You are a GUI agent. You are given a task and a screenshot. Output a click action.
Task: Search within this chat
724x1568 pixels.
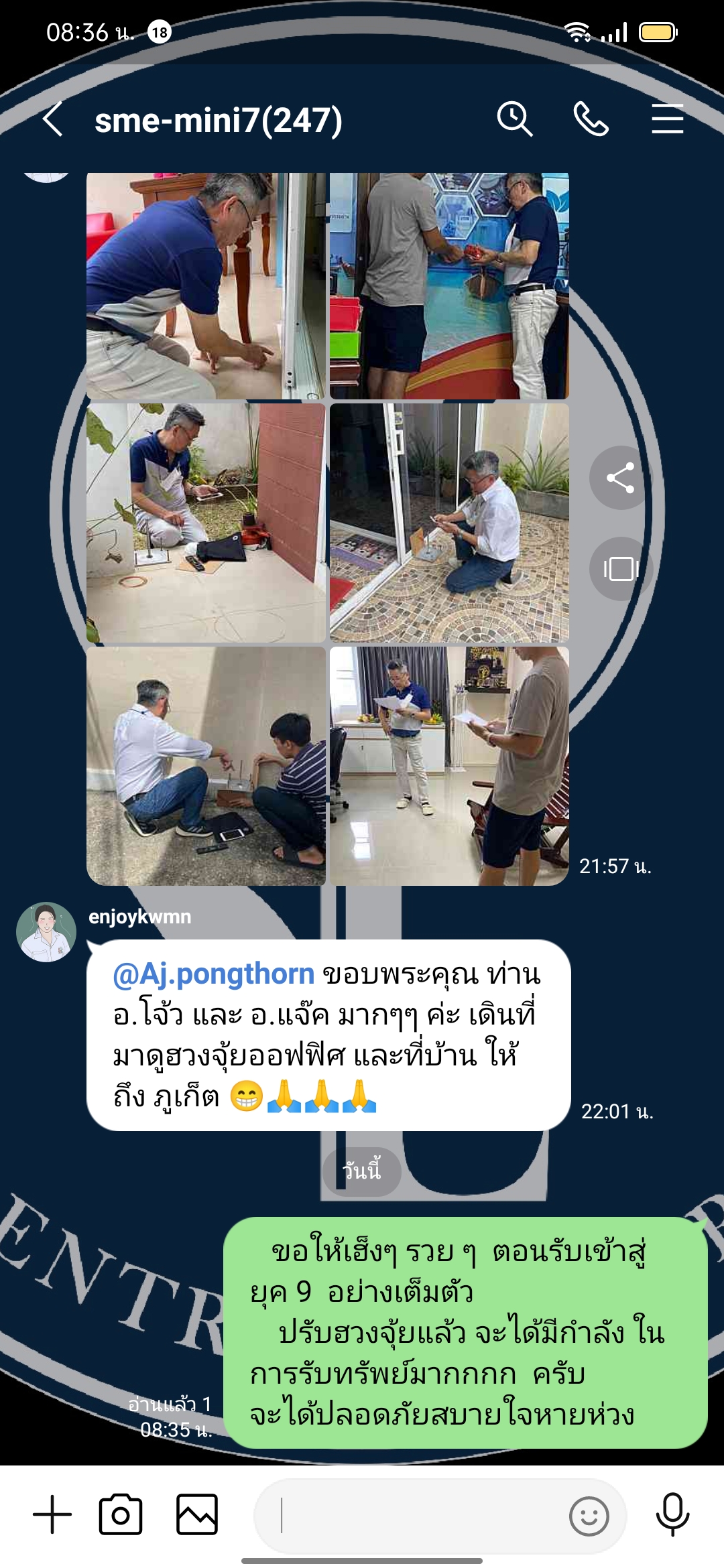click(514, 120)
